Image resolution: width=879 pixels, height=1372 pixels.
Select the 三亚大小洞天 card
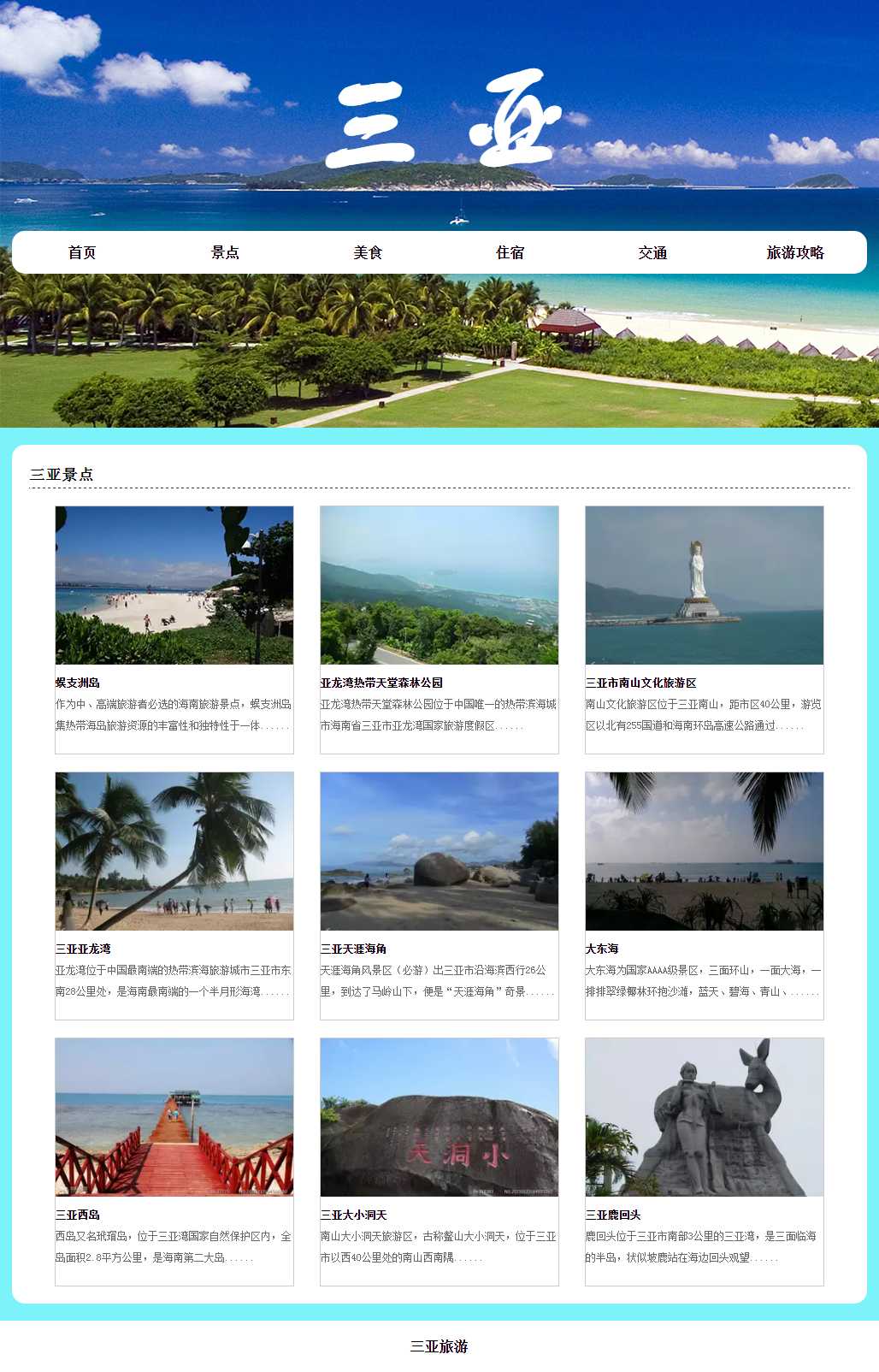439,1118
